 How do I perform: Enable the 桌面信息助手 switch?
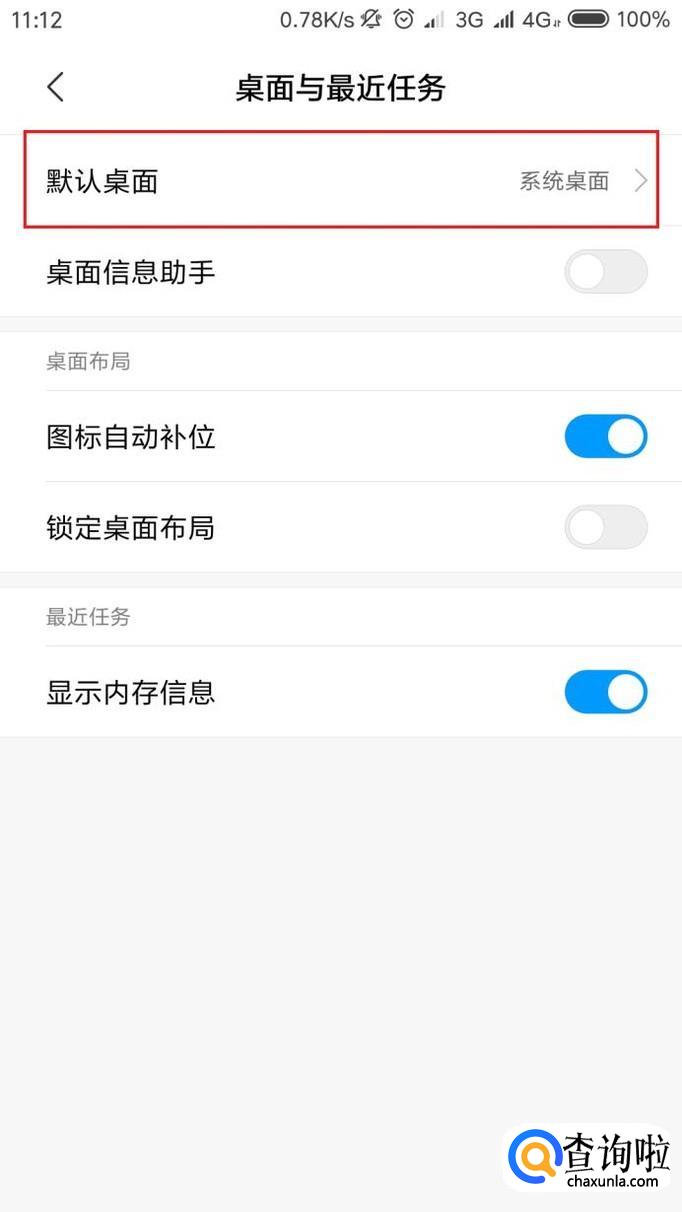click(605, 272)
